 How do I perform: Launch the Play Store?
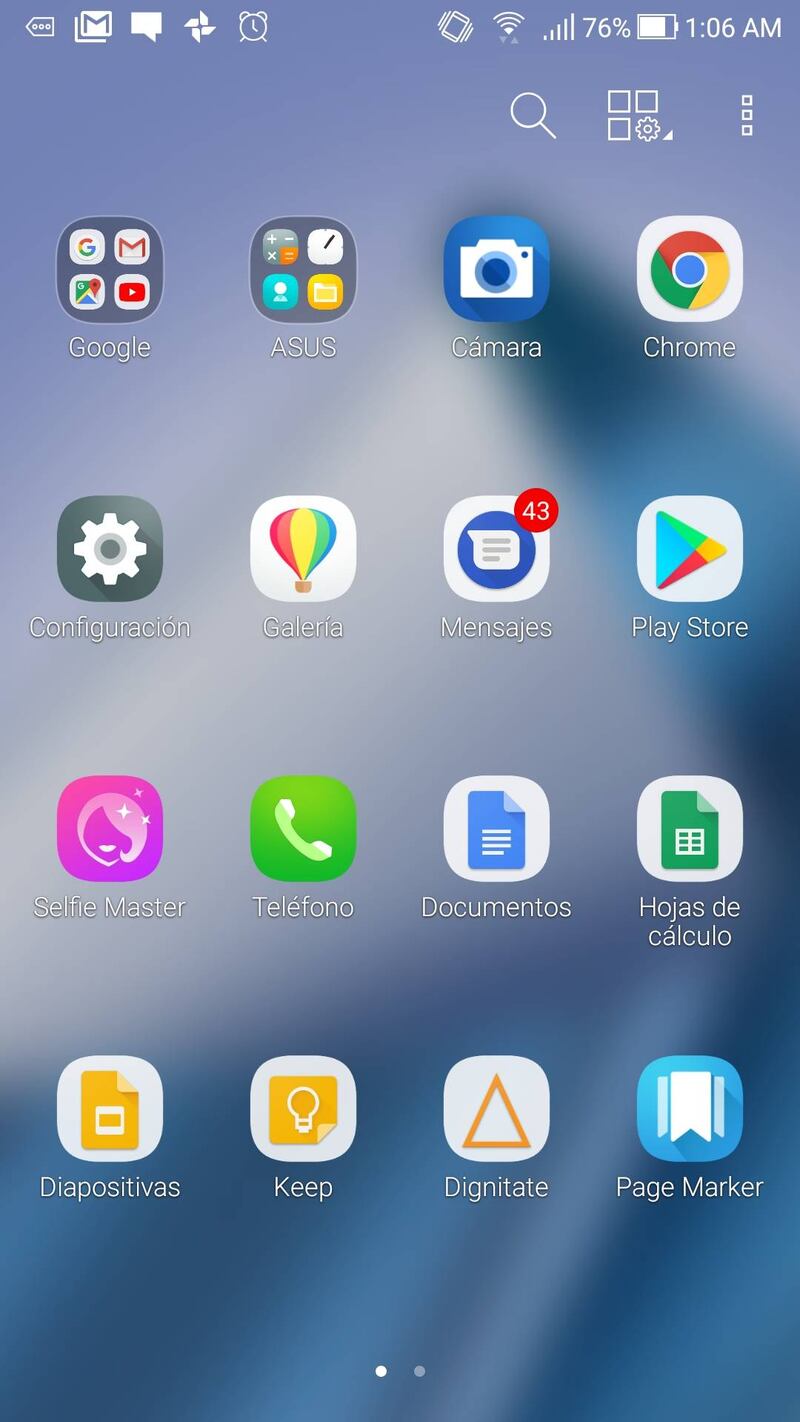pos(689,549)
